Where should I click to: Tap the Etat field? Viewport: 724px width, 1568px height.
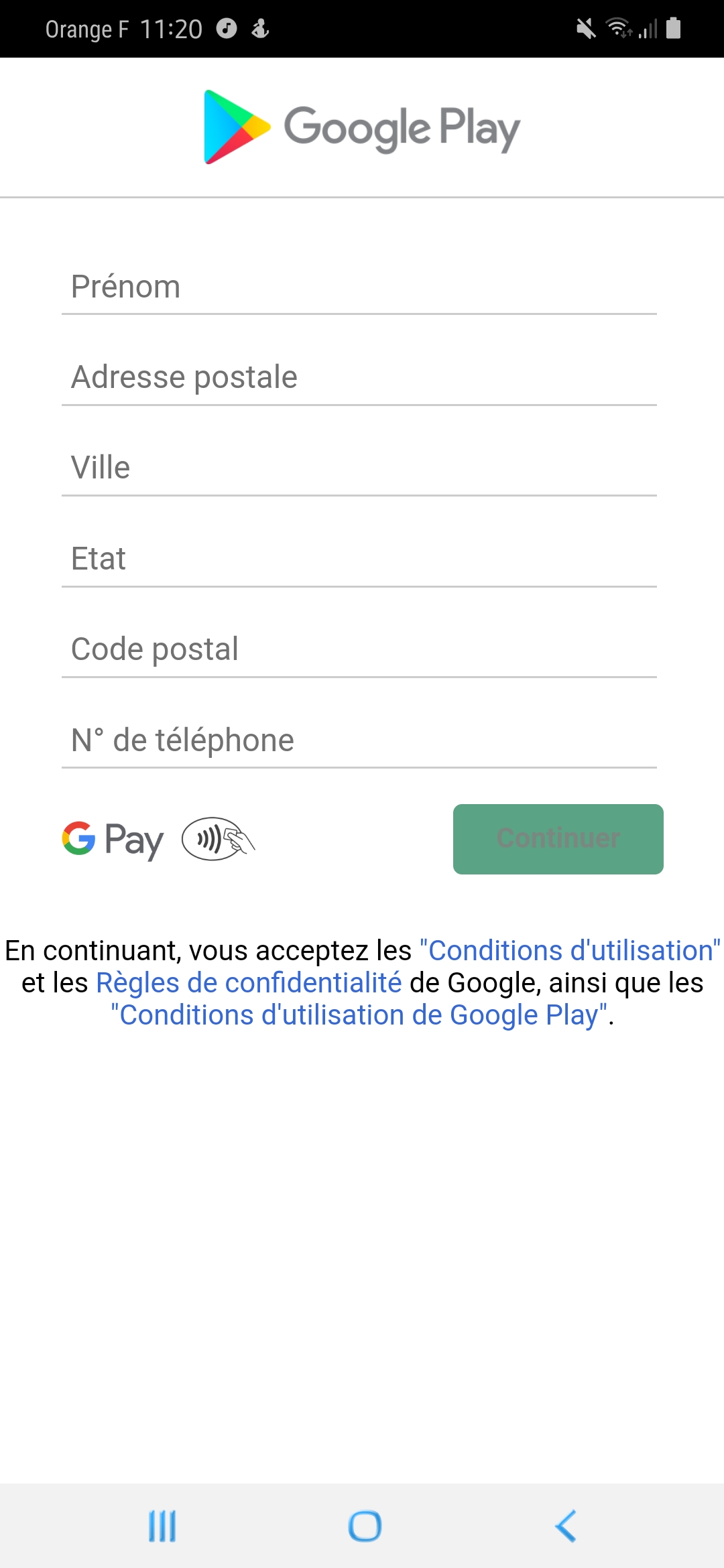(359, 559)
